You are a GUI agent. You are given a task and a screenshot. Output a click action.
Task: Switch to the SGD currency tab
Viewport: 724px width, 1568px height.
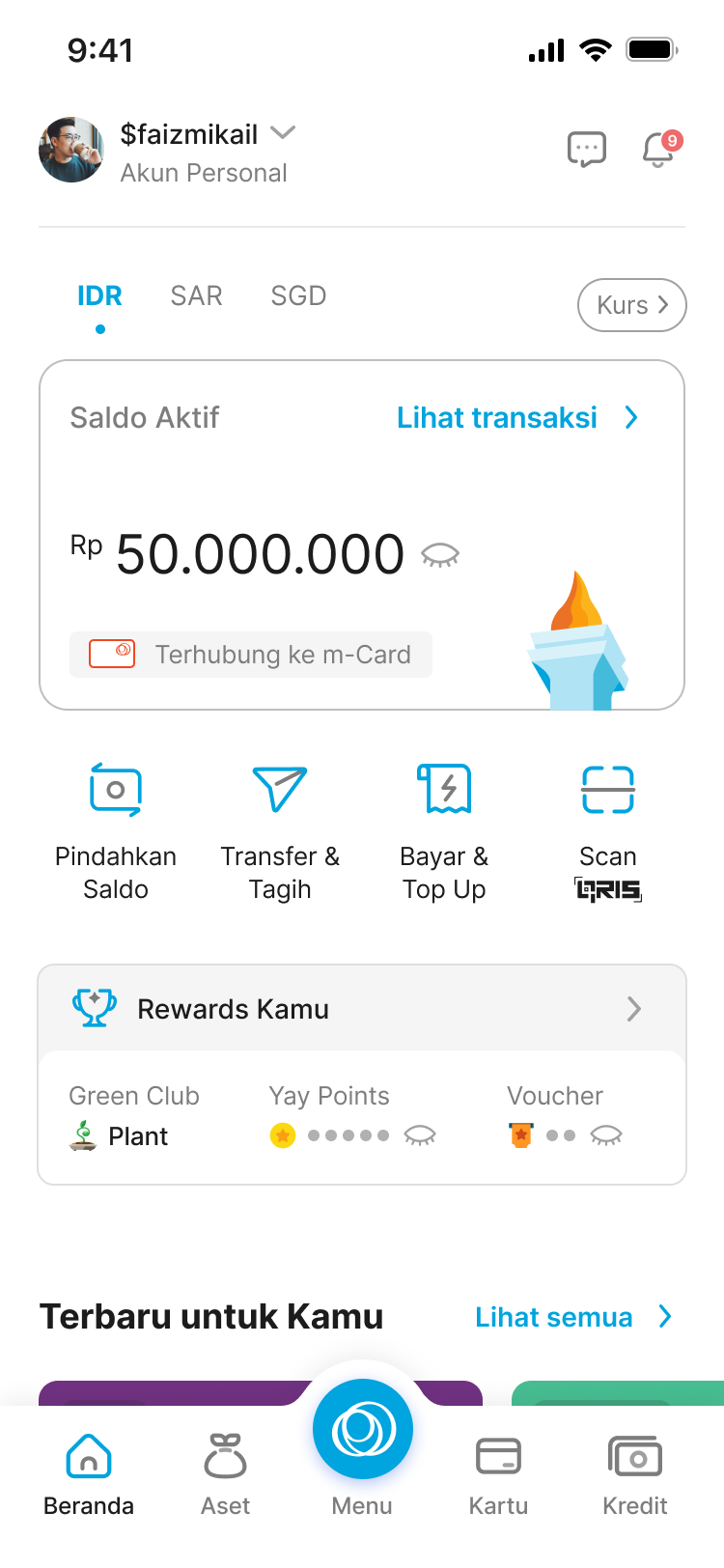[298, 295]
